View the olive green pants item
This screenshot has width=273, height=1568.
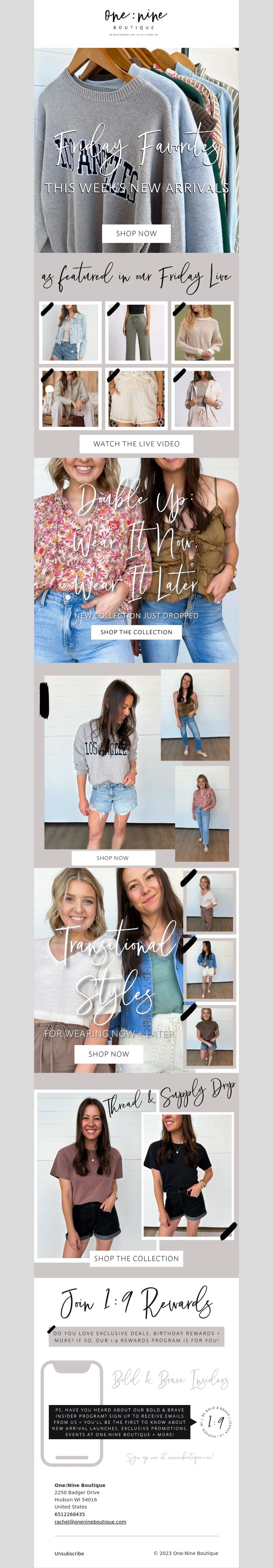(136, 332)
